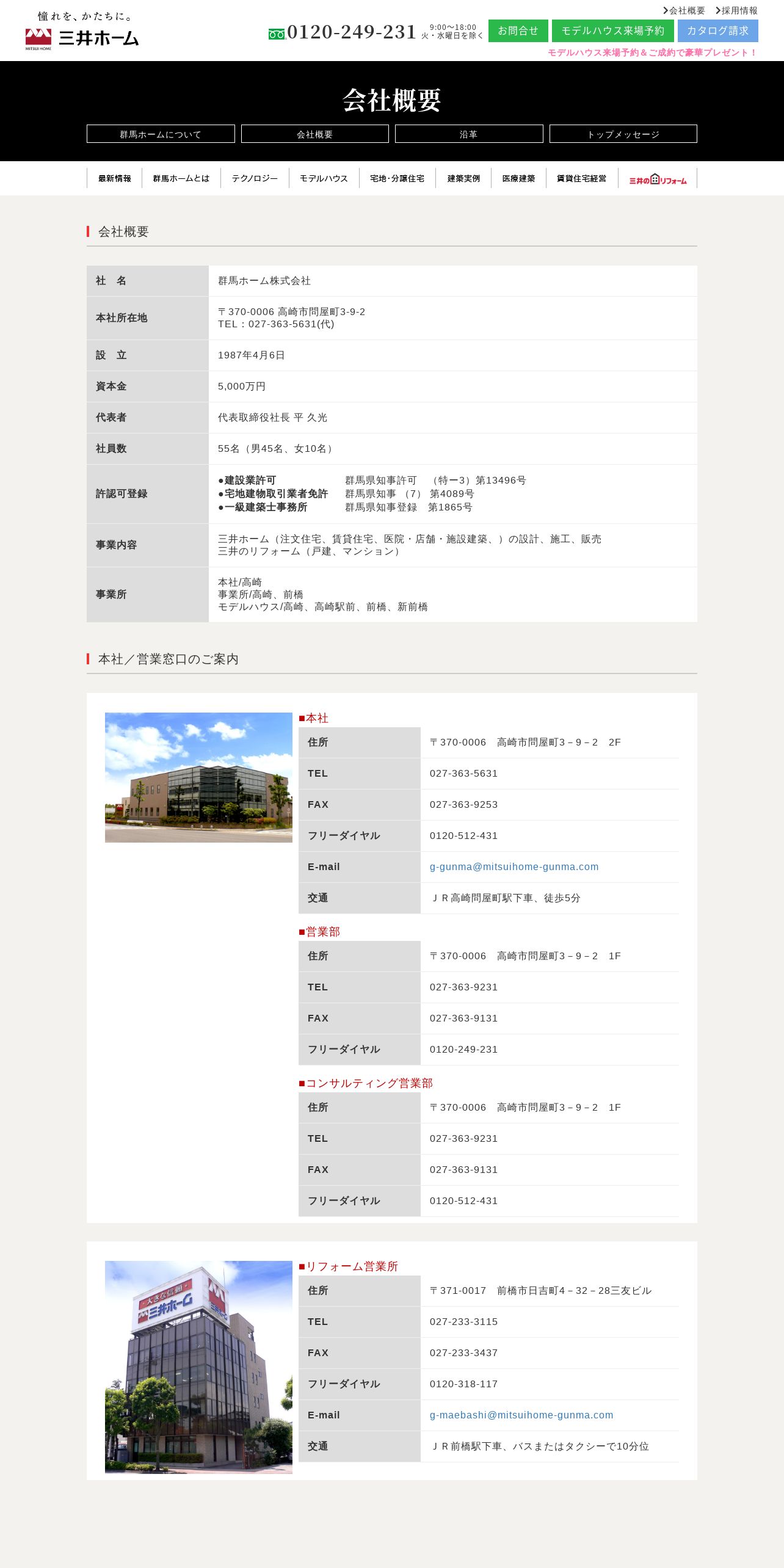Go to 最新情報 in the menu

click(115, 178)
